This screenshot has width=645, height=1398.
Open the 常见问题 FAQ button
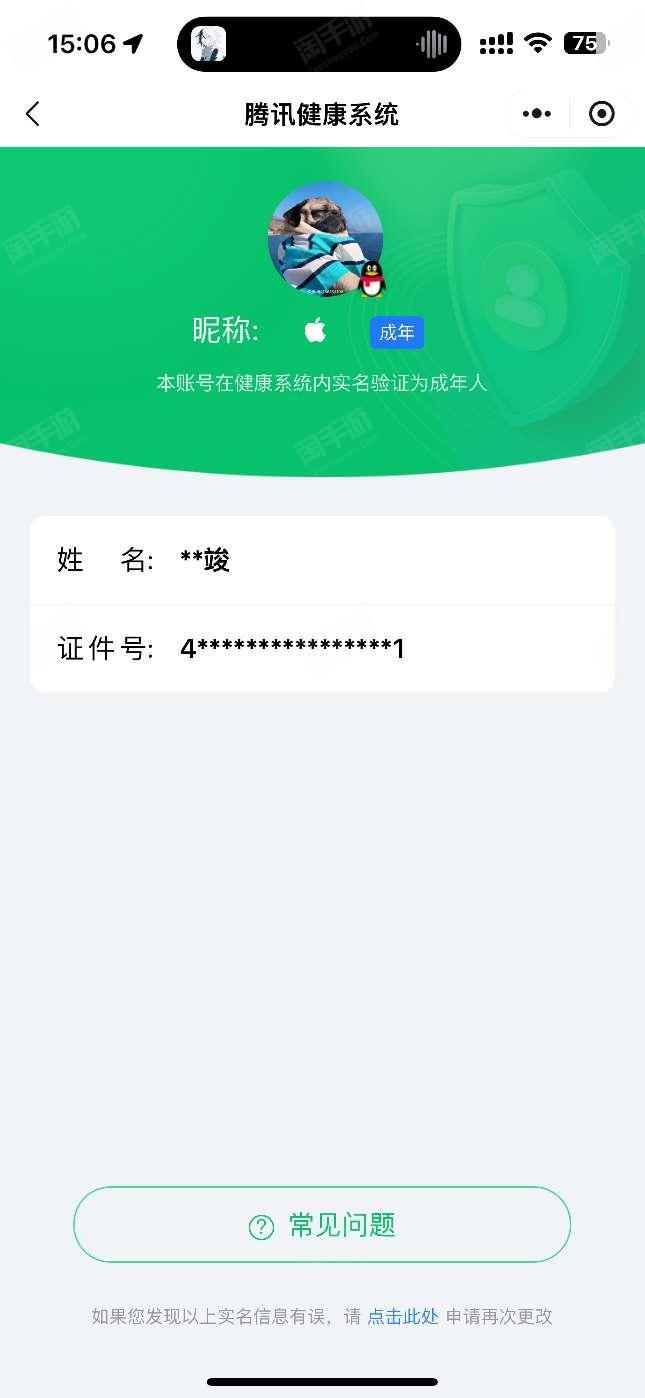pos(322,1225)
